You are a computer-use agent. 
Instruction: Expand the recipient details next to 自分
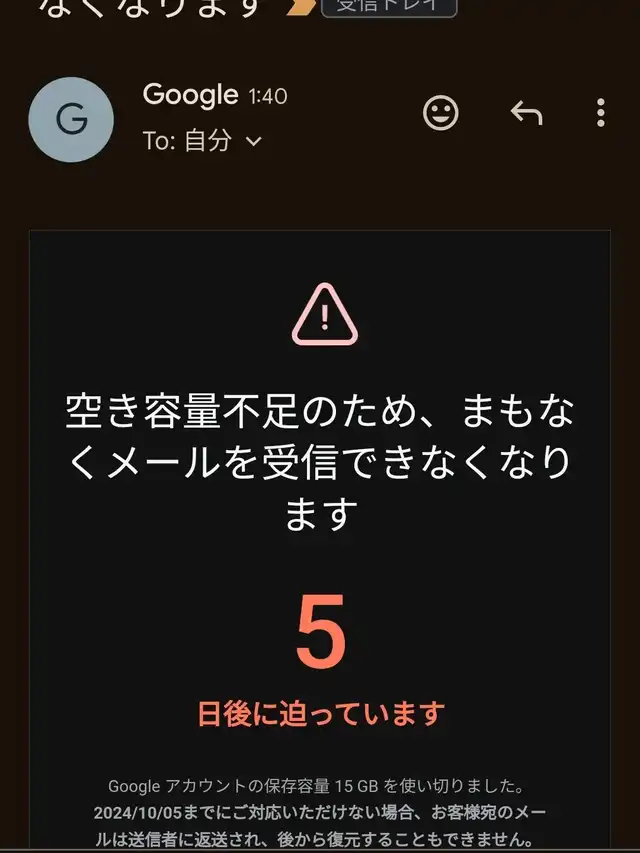click(x=254, y=141)
